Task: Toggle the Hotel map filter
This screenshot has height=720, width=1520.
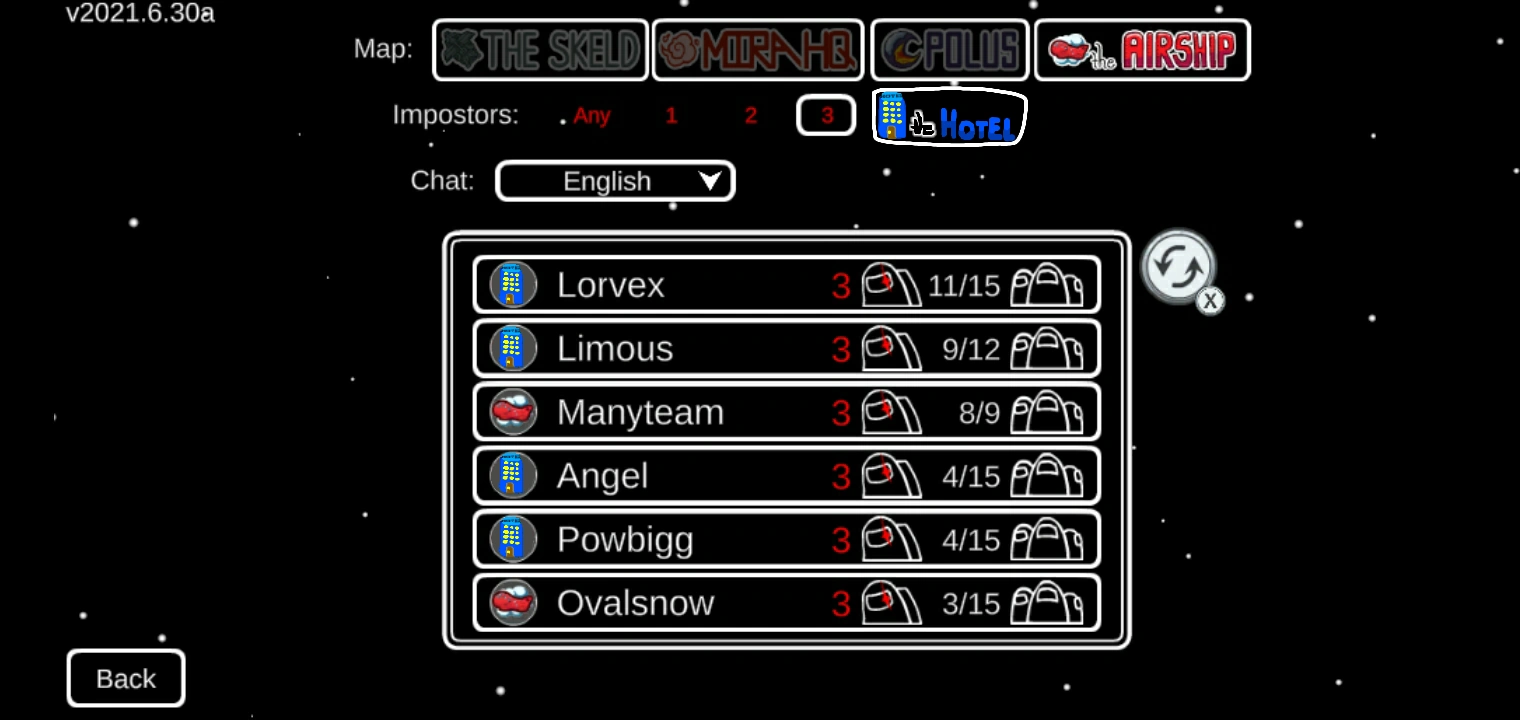Action: tap(949, 117)
